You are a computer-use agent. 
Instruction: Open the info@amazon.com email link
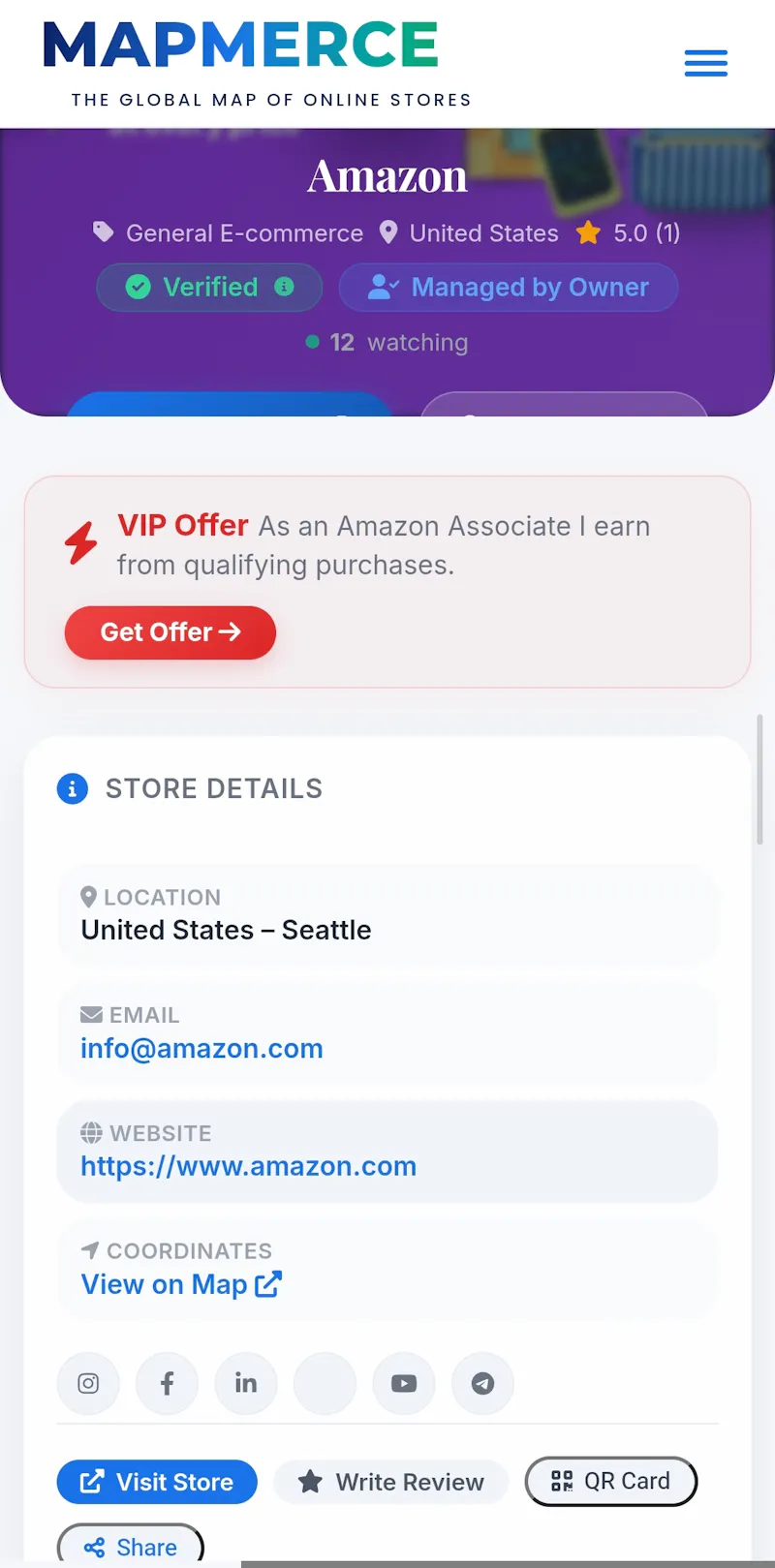pyautogui.click(x=201, y=1049)
